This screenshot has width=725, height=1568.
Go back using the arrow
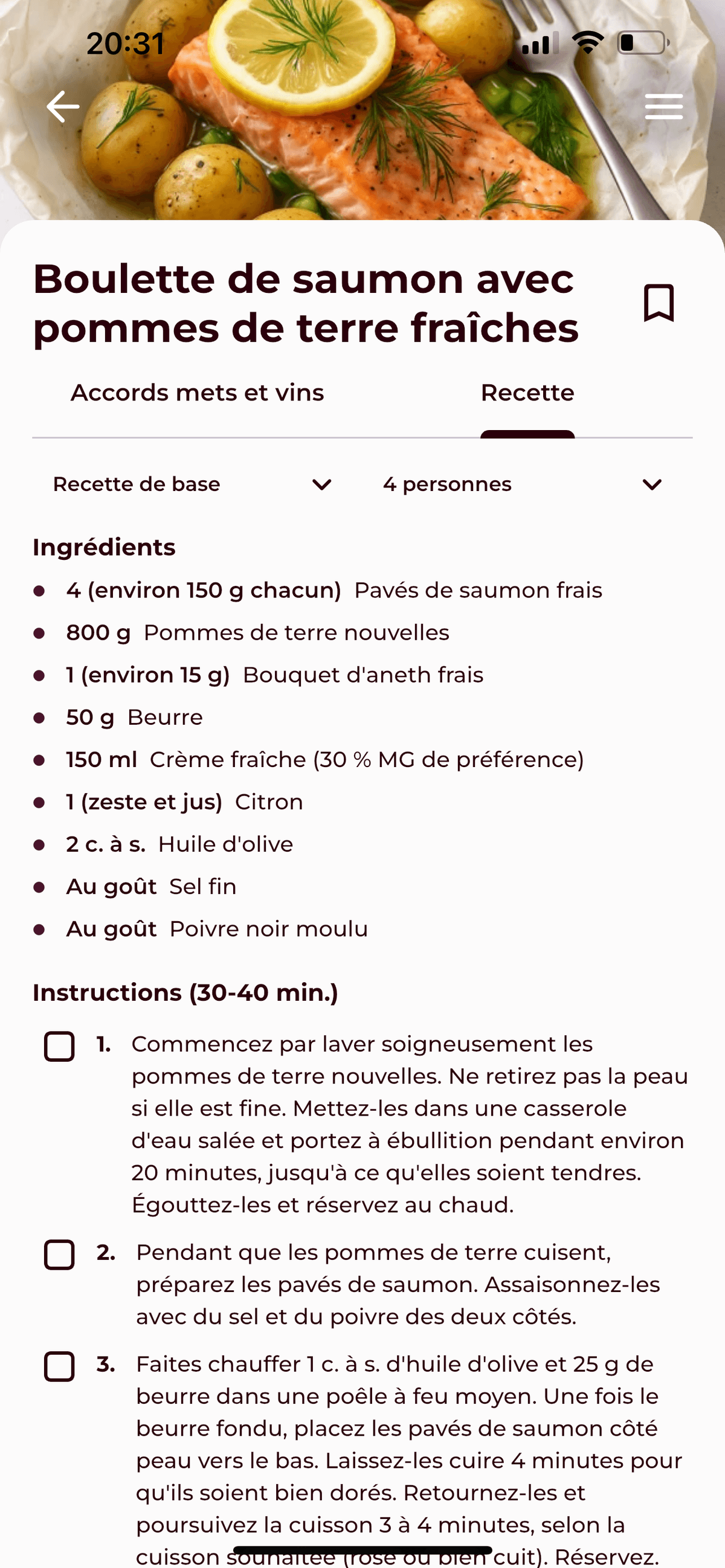(63, 106)
